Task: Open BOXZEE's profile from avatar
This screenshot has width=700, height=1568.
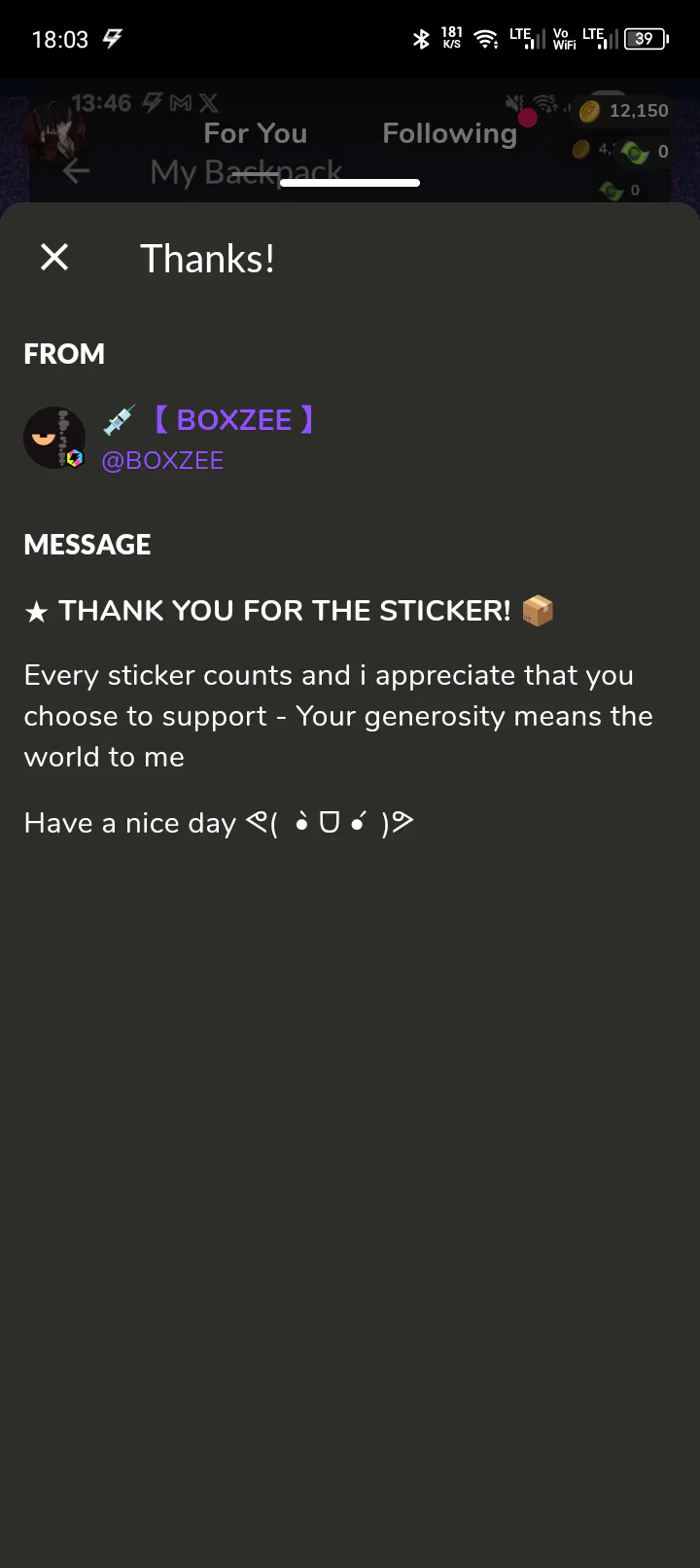Action: (53, 438)
